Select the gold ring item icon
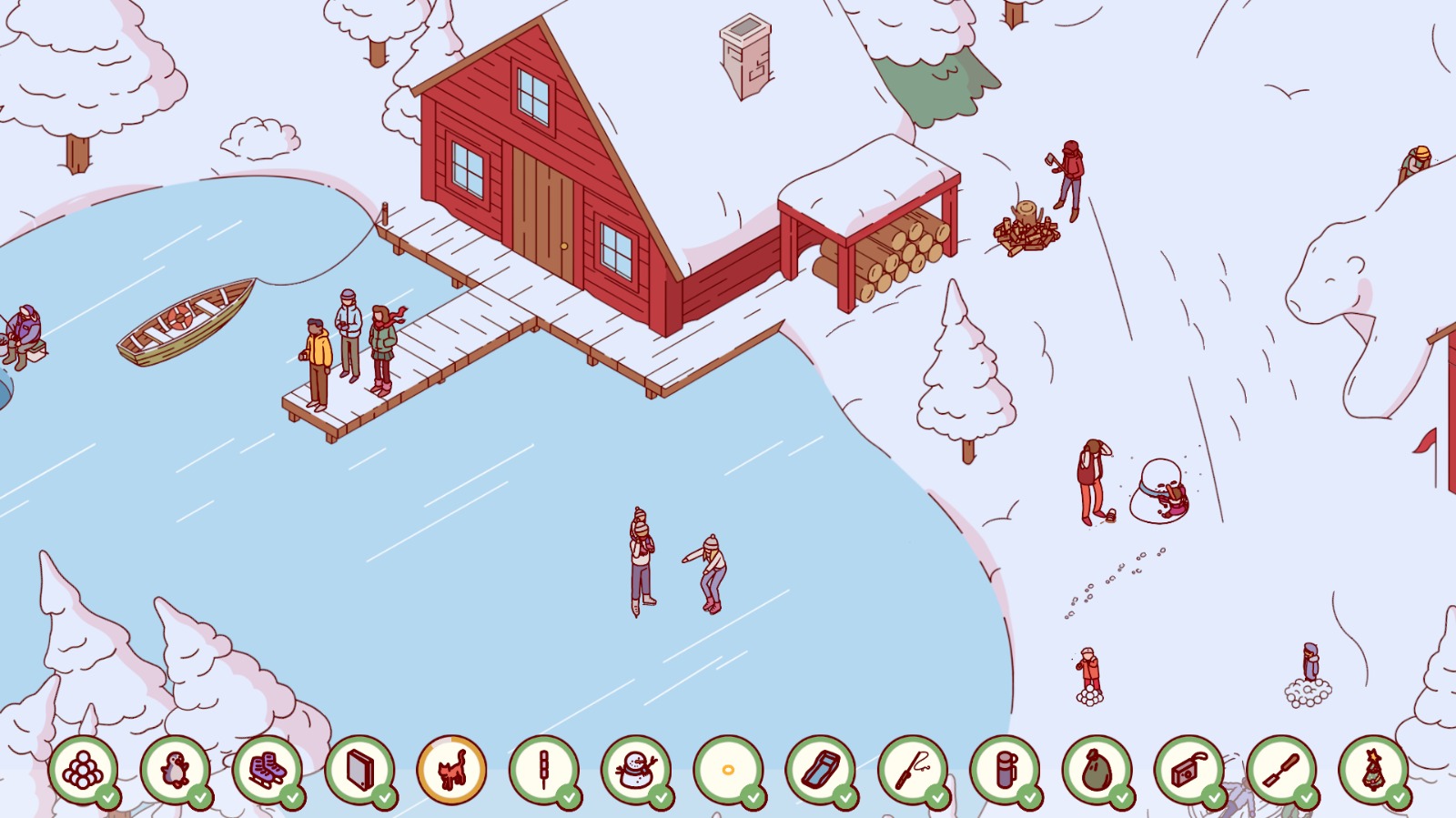 click(728, 771)
